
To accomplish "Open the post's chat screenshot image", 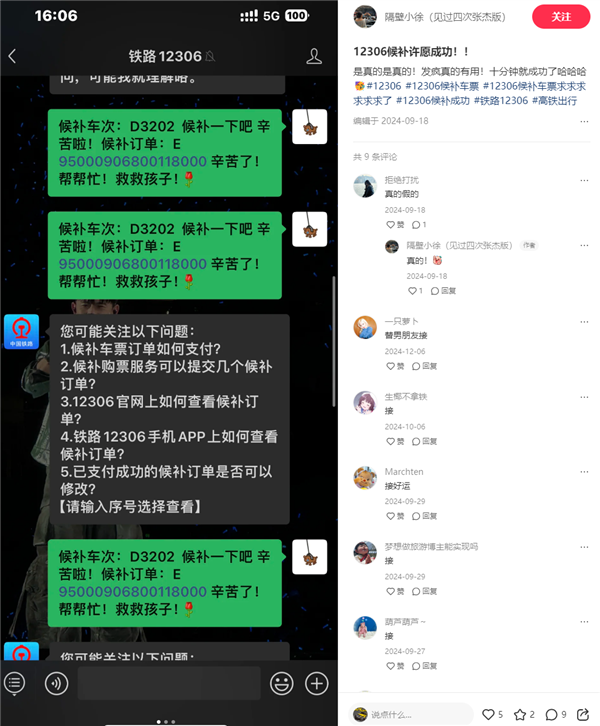I will click(168, 363).
